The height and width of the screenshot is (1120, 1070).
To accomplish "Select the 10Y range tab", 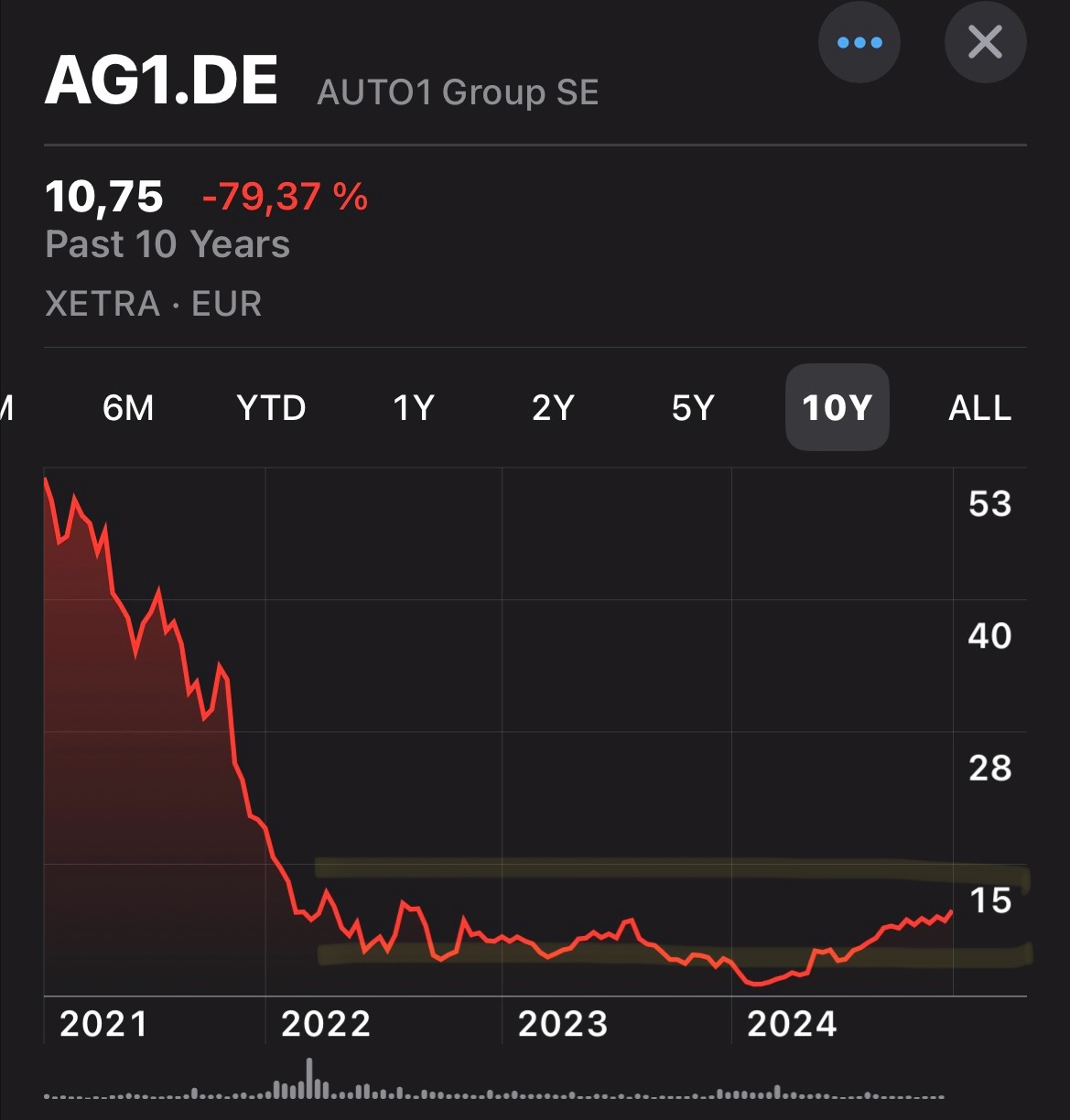I will coord(837,407).
